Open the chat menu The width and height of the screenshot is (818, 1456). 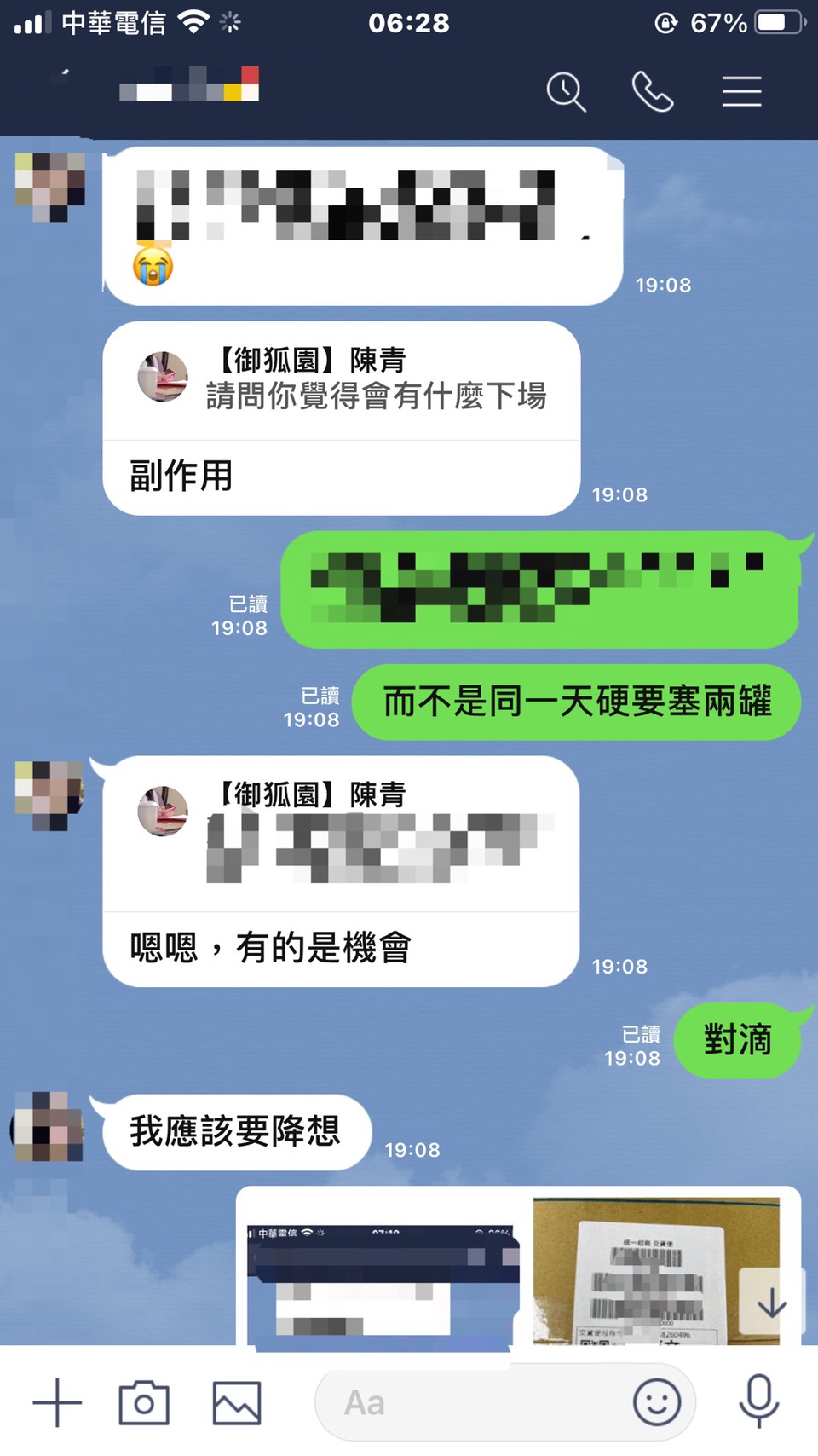741,91
